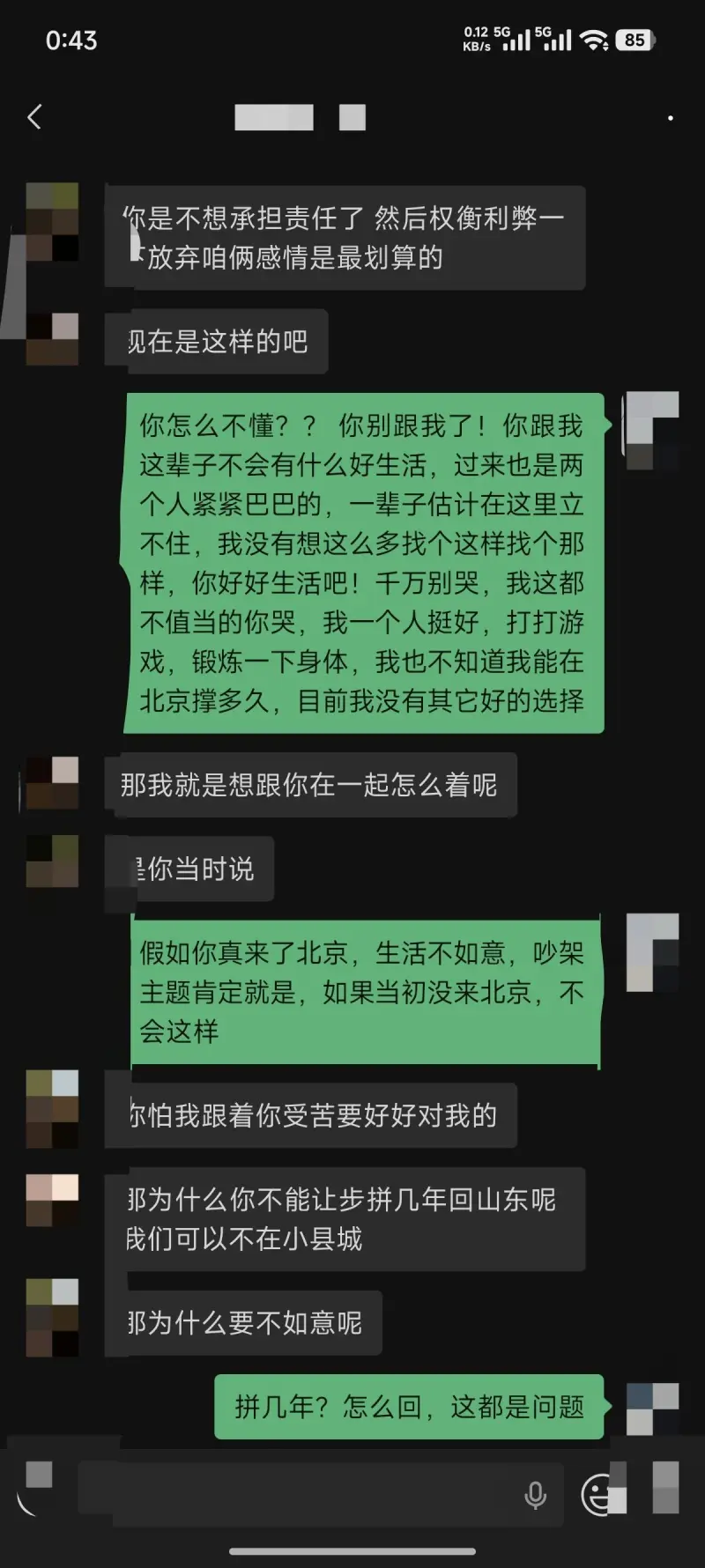This screenshot has width=705, height=1568.
Task: Go back to the chat list
Action: click(x=34, y=117)
